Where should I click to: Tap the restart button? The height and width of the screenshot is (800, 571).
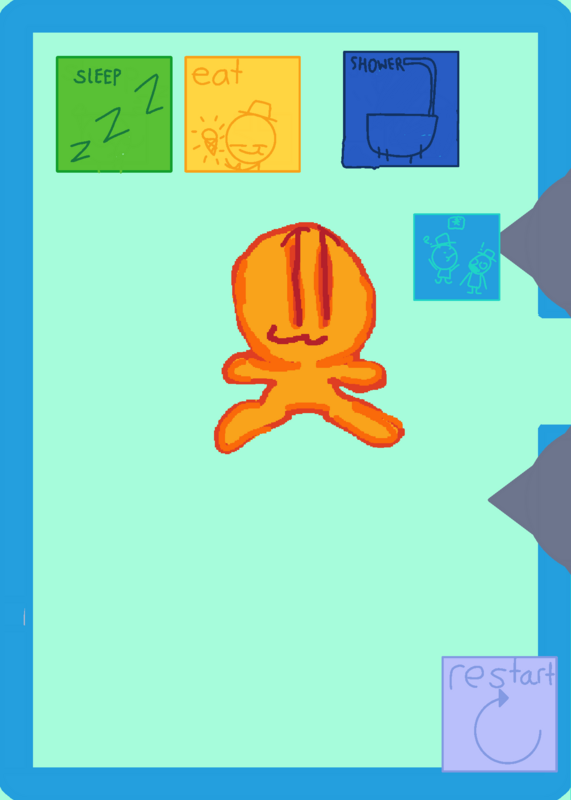click(x=500, y=714)
